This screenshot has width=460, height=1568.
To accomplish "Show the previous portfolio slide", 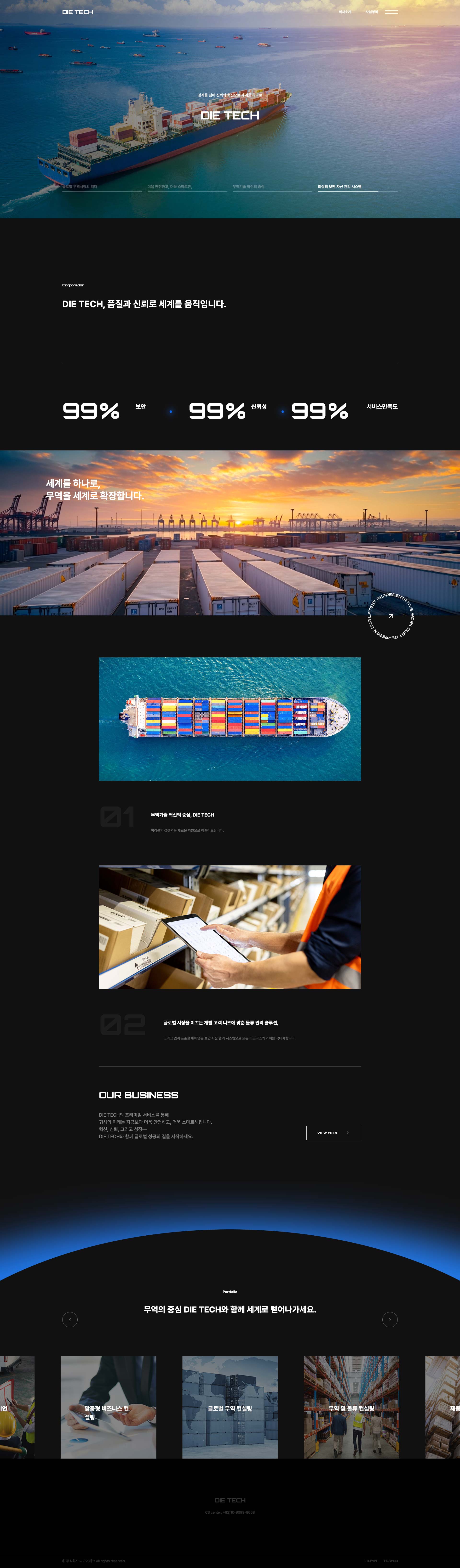I will coord(70,1320).
